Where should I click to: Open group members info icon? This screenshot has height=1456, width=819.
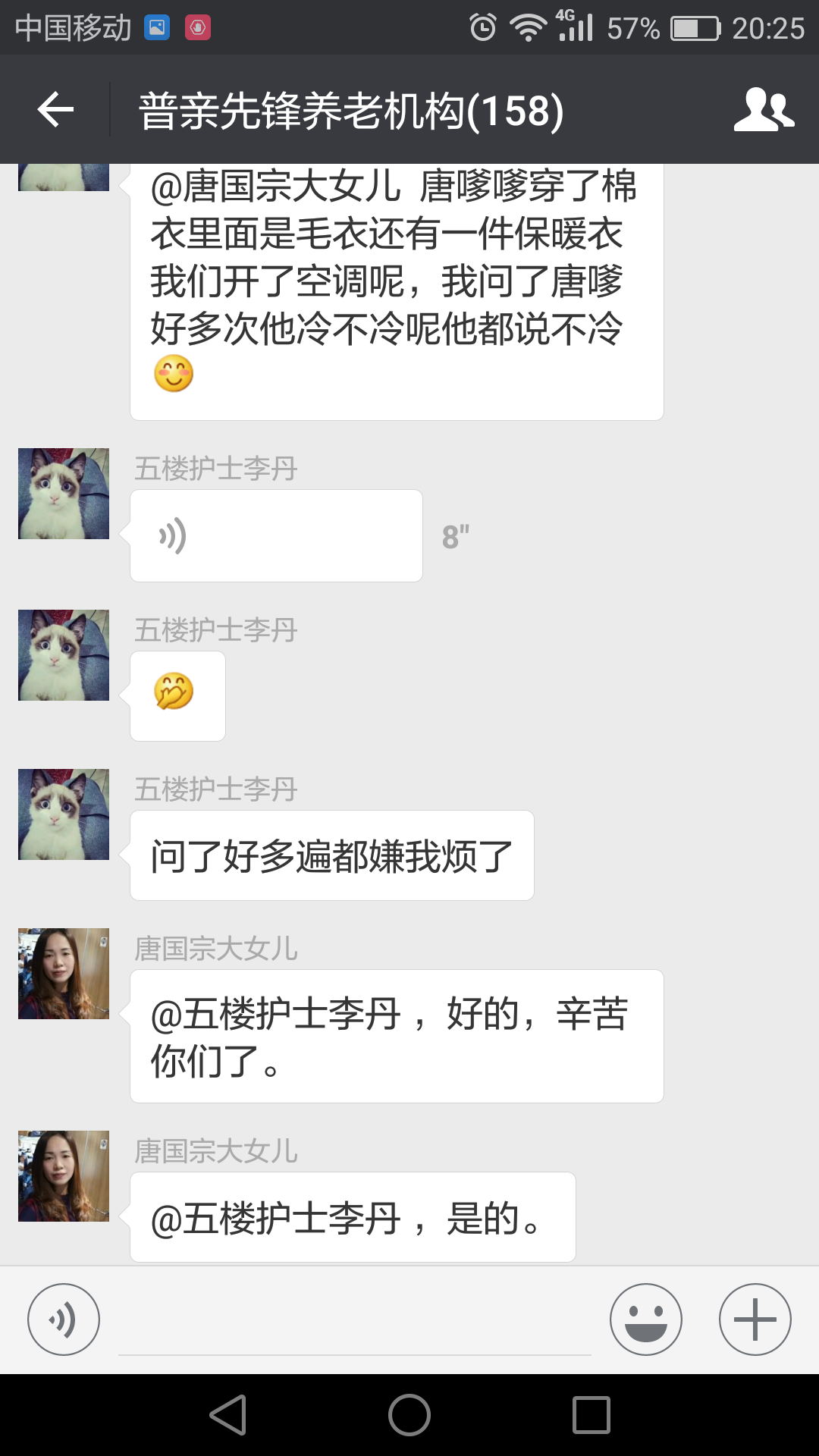(763, 110)
